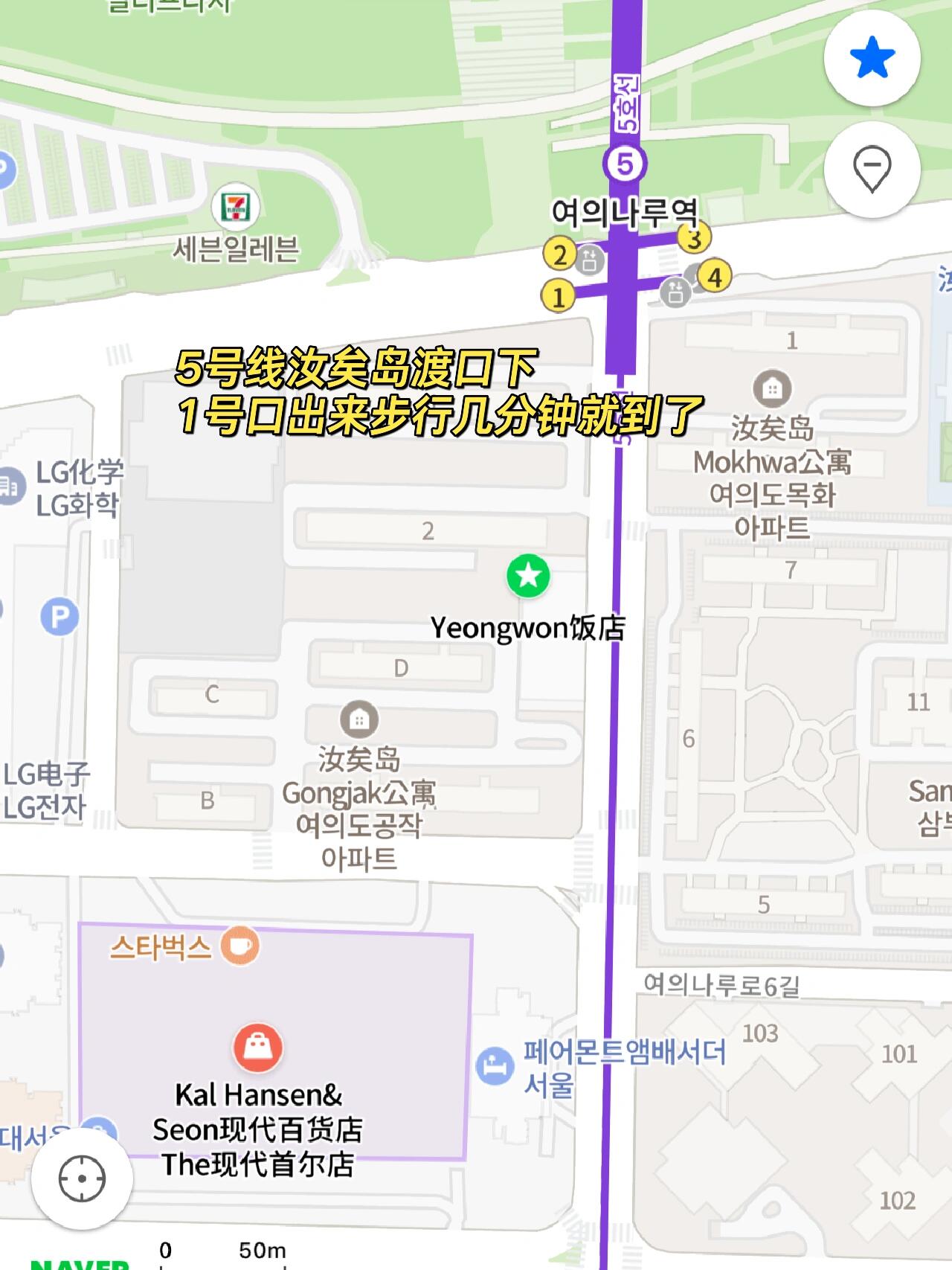Tap the exit 4 marker of 여의나루역
This screenshot has width=952, height=1270.
pos(714,277)
